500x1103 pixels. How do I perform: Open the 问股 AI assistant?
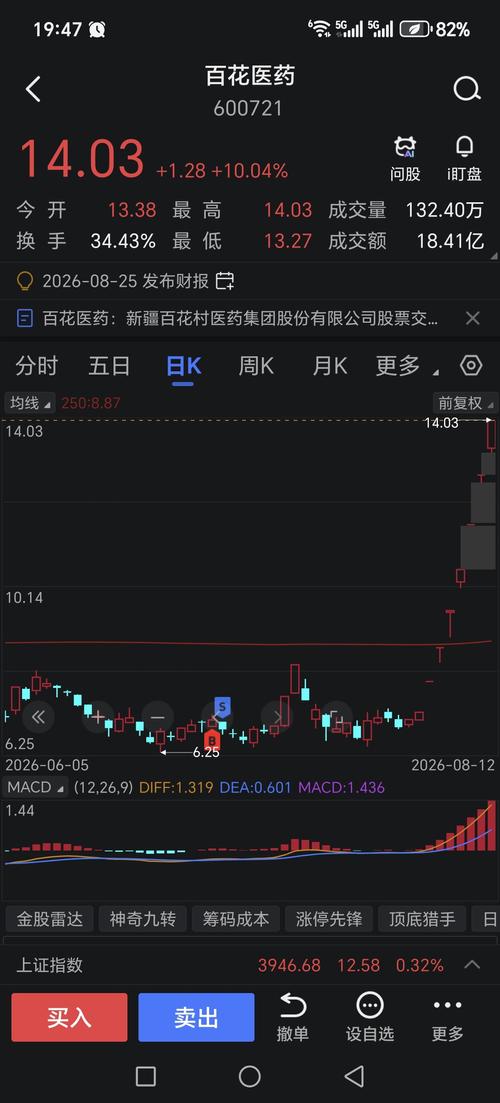(x=405, y=159)
